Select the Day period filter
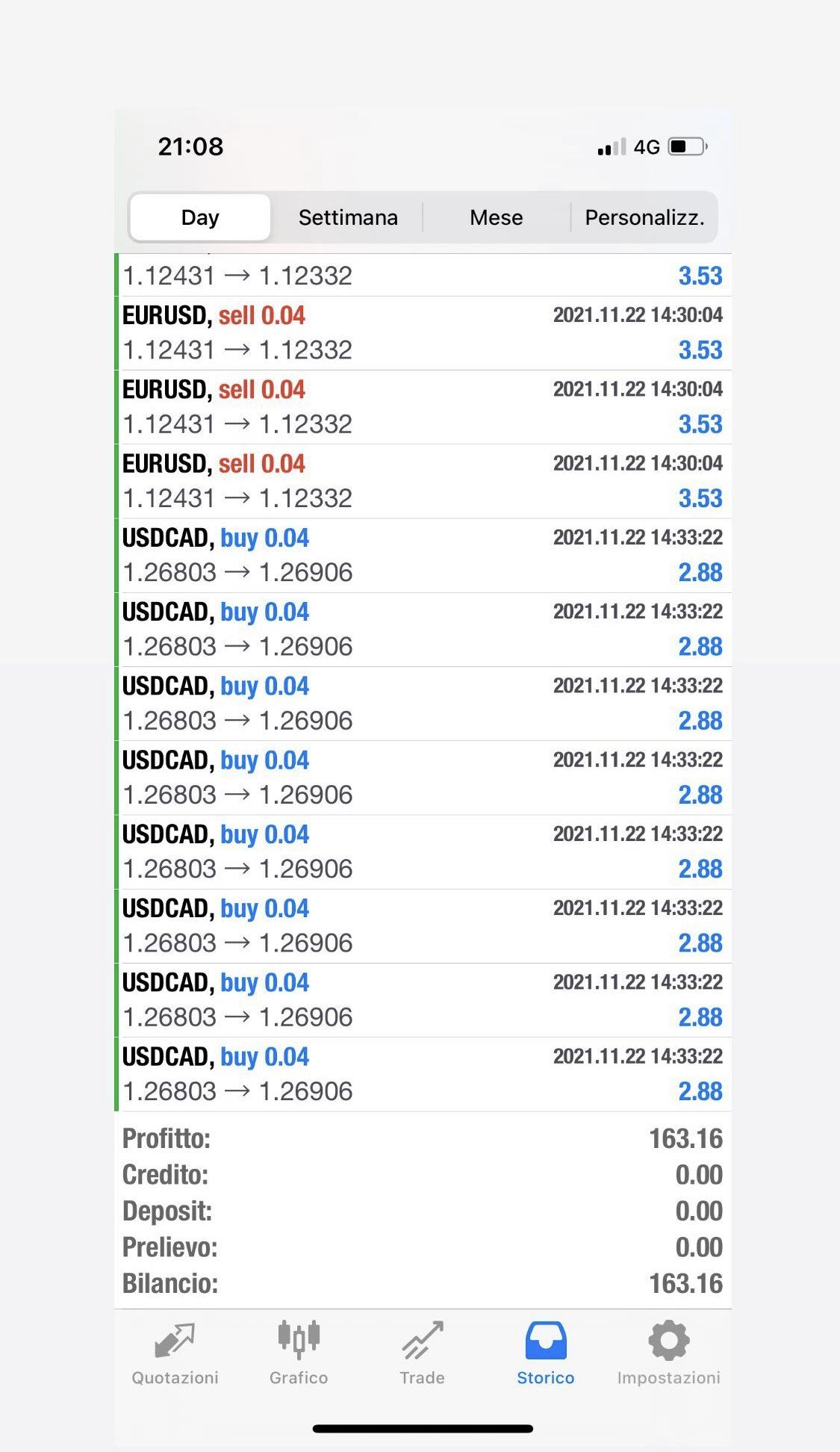 [x=200, y=217]
